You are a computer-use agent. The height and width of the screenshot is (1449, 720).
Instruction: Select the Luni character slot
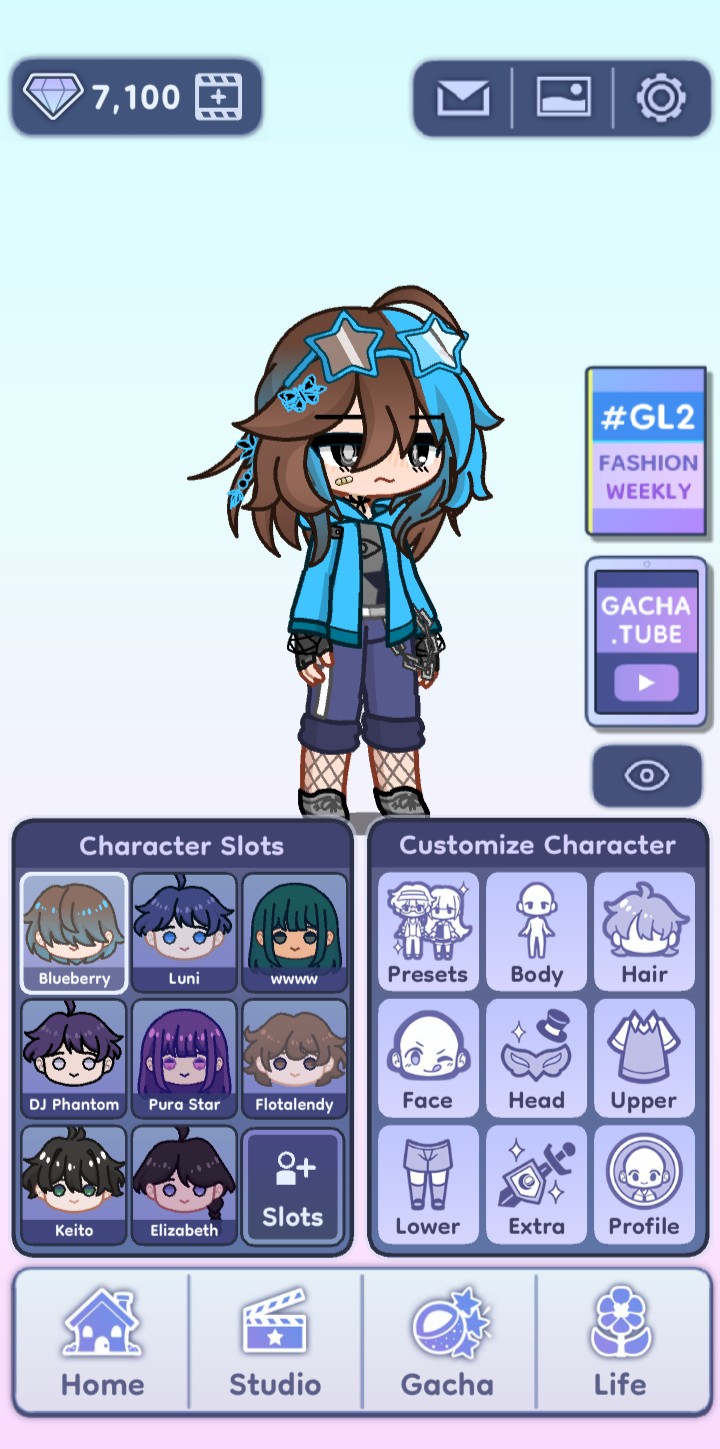184,931
